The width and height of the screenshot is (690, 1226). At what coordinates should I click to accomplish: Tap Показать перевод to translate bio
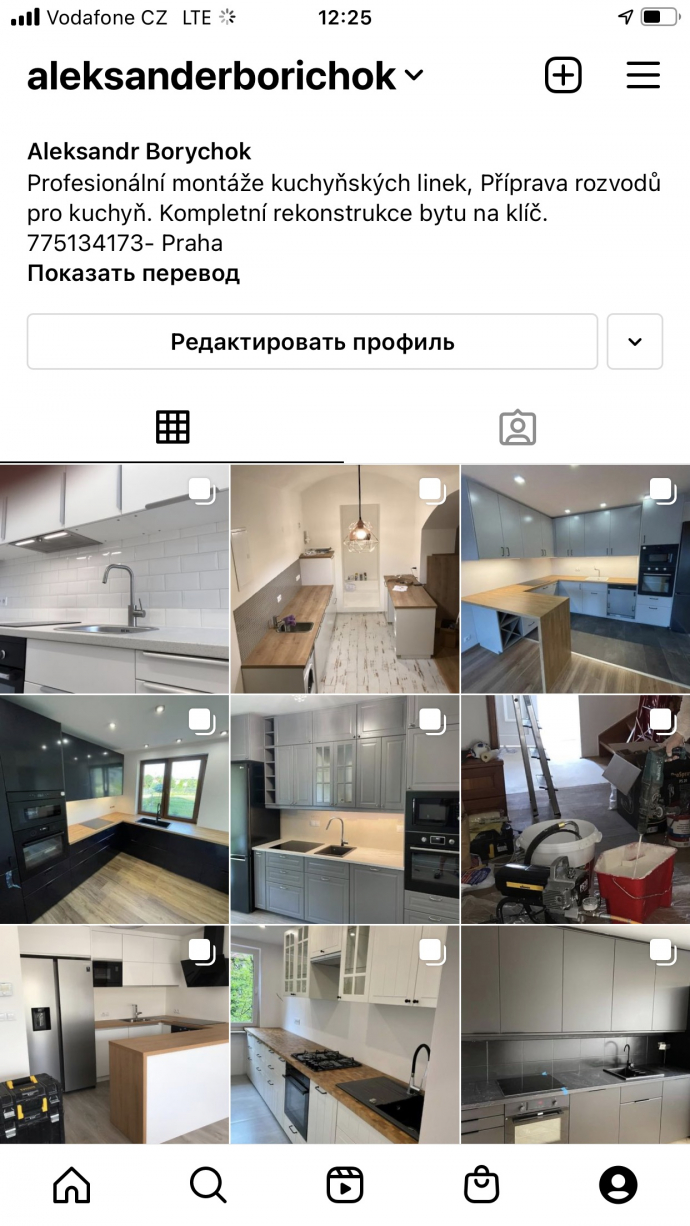click(x=133, y=274)
